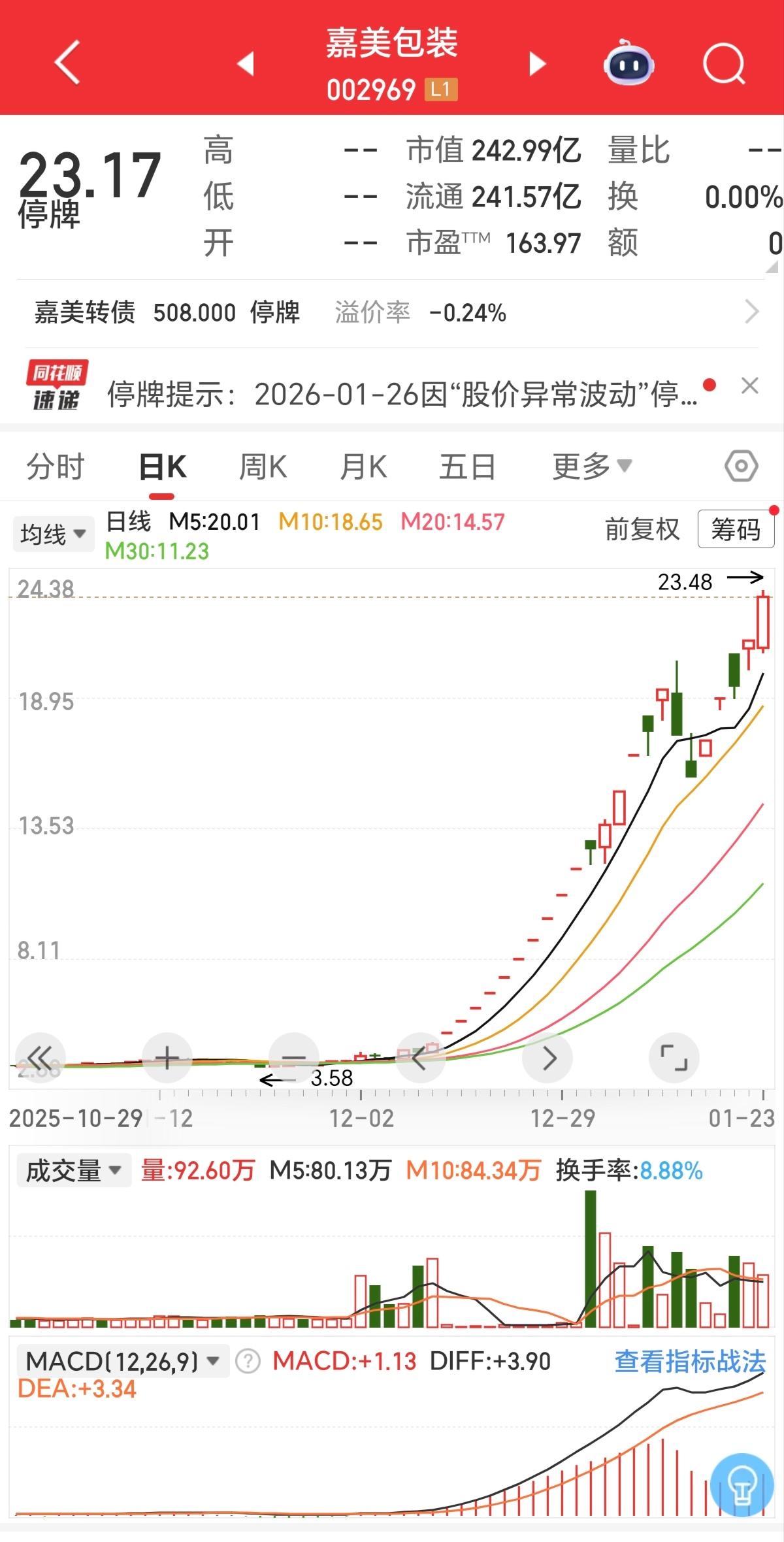Open the 成交量 indicator dropdown
This screenshot has width=784, height=1542.
point(74,1170)
